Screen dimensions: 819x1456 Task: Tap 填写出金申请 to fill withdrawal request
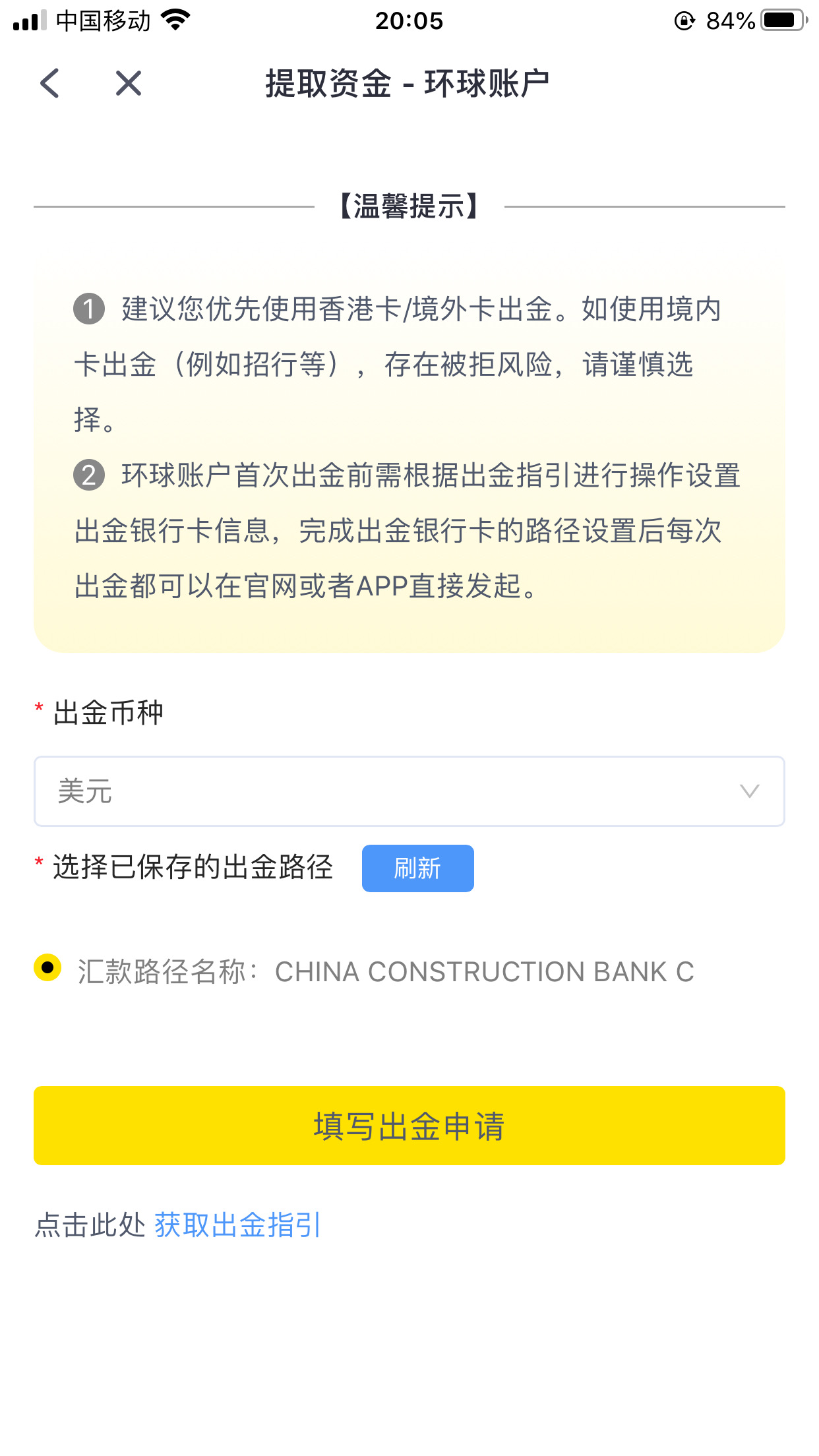[x=409, y=1126]
